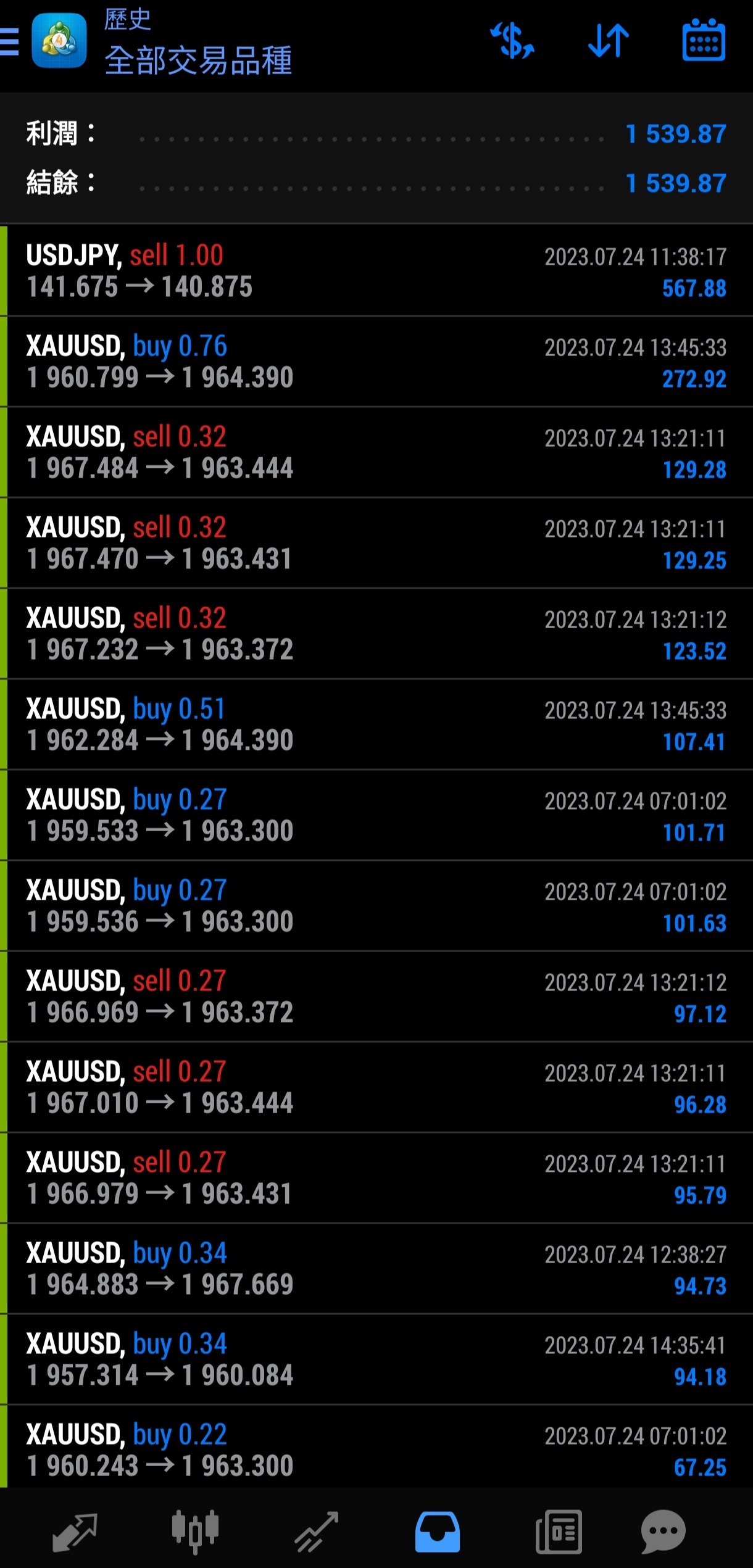Screen dimensions: 753x1568
Task: Go to the news tab
Action: pos(559,1532)
